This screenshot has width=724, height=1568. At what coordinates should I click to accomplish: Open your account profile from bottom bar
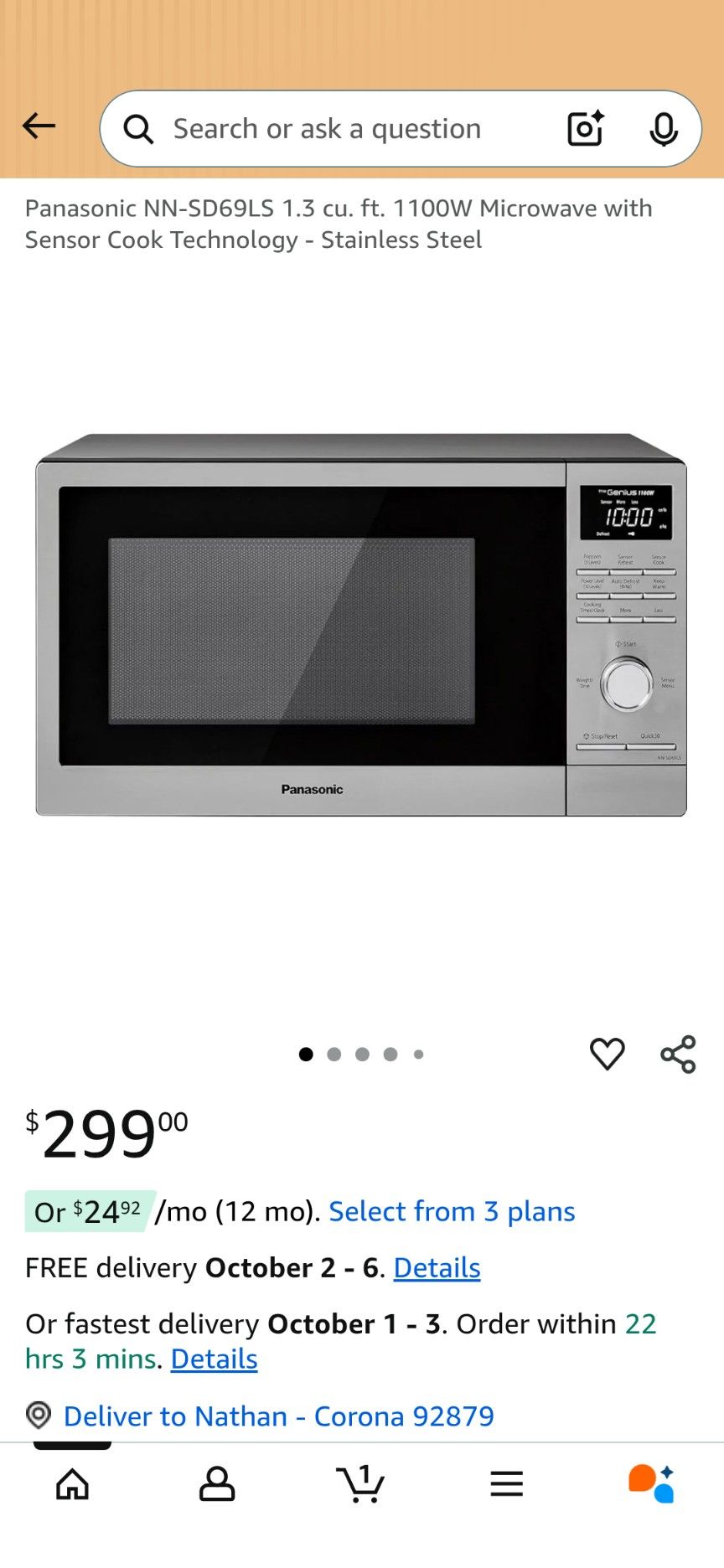217,1484
